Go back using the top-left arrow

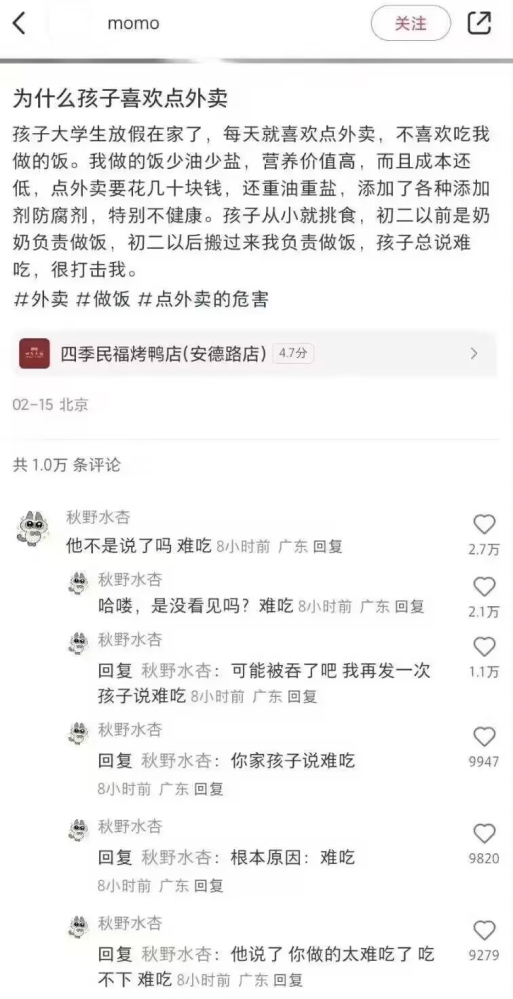click(x=20, y=24)
